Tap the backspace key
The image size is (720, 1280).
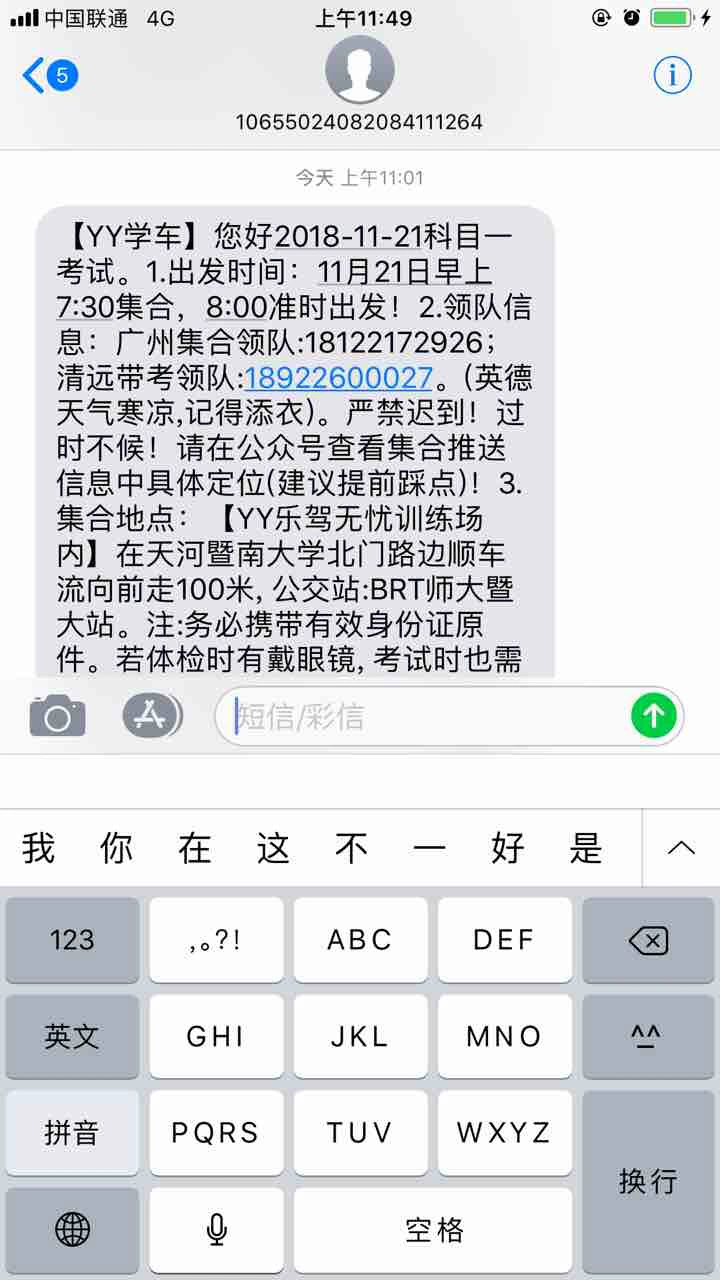click(647, 940)
